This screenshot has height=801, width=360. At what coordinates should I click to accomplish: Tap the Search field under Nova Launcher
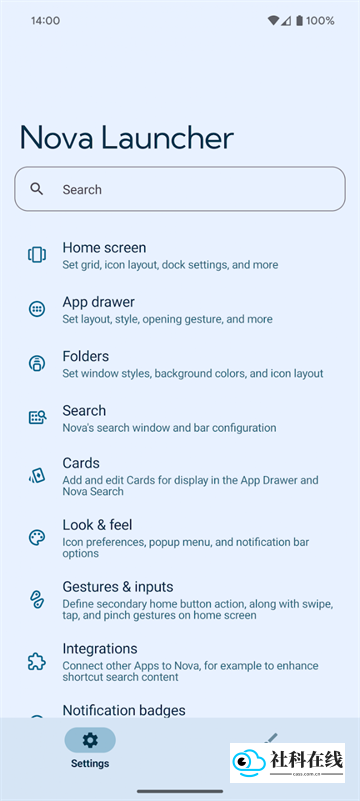[180, 189]
